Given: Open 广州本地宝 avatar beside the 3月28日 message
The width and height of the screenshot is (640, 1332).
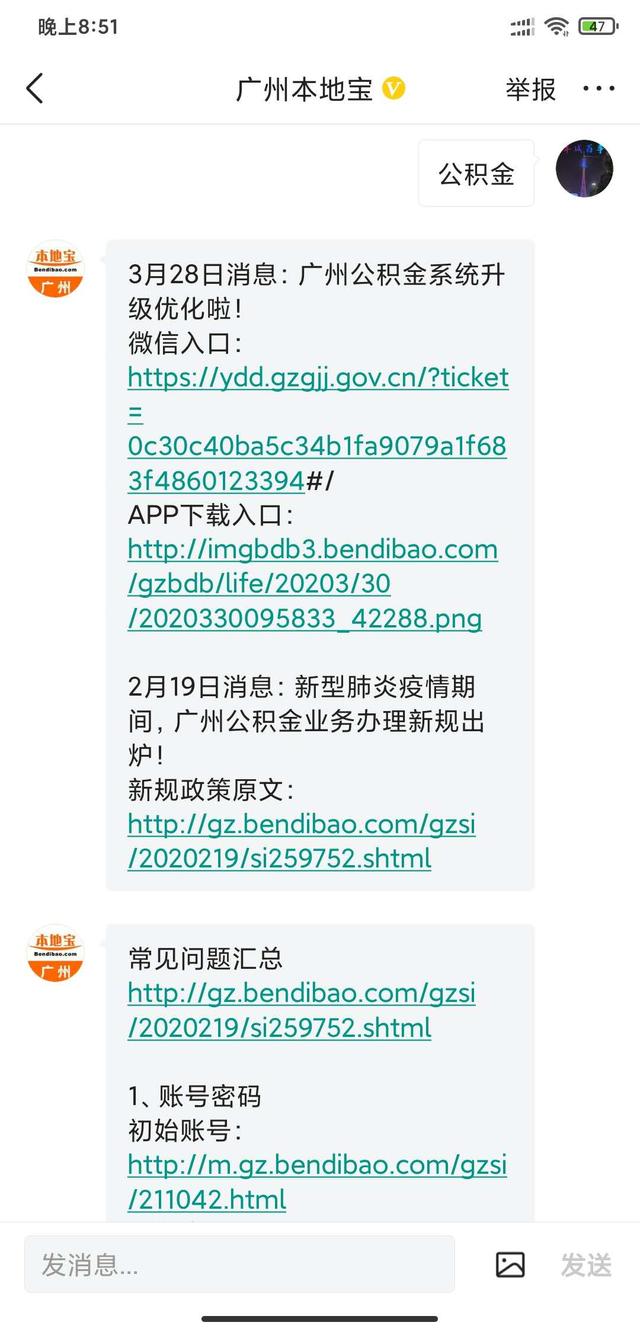Looking at the screenshot, I should (55, 270).
